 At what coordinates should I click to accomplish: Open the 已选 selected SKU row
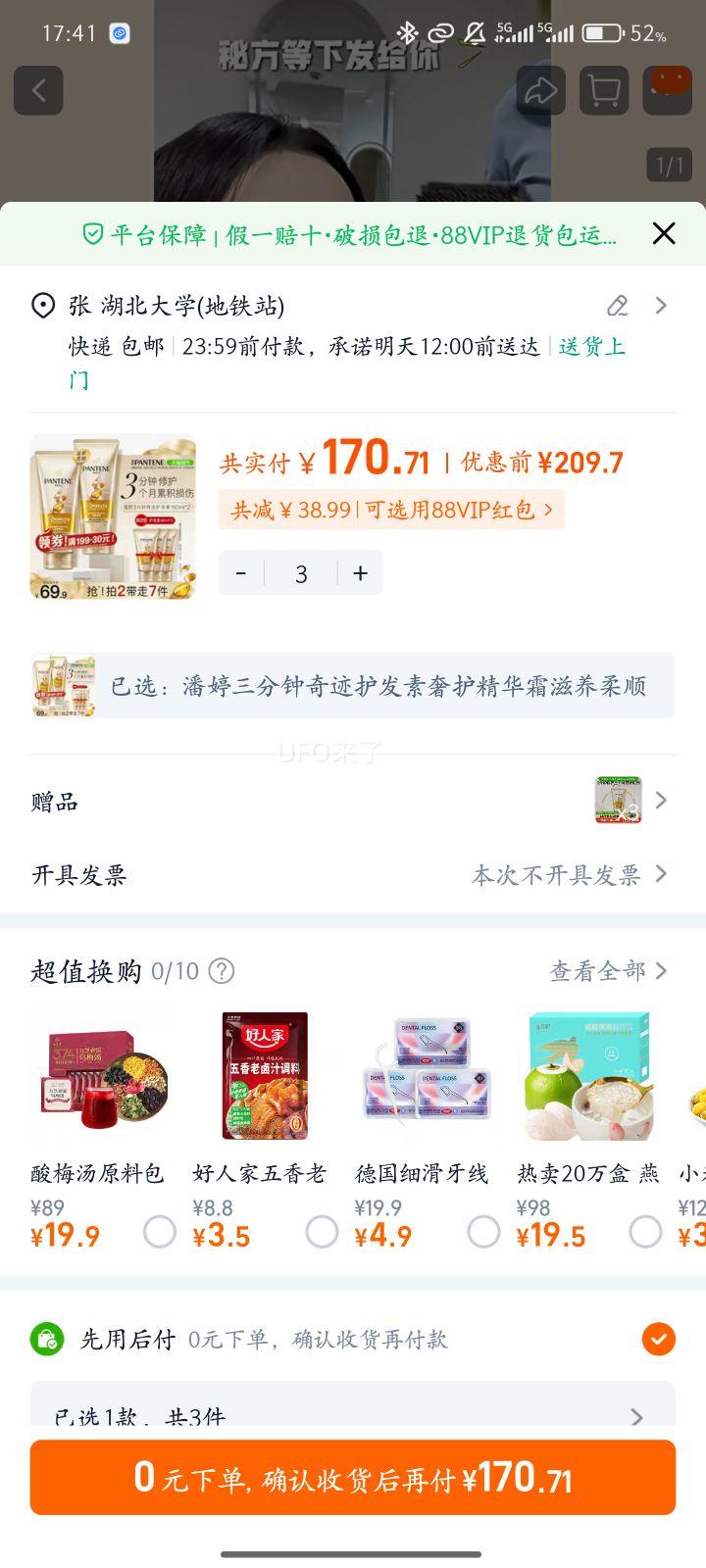click(x=353, y=686)
